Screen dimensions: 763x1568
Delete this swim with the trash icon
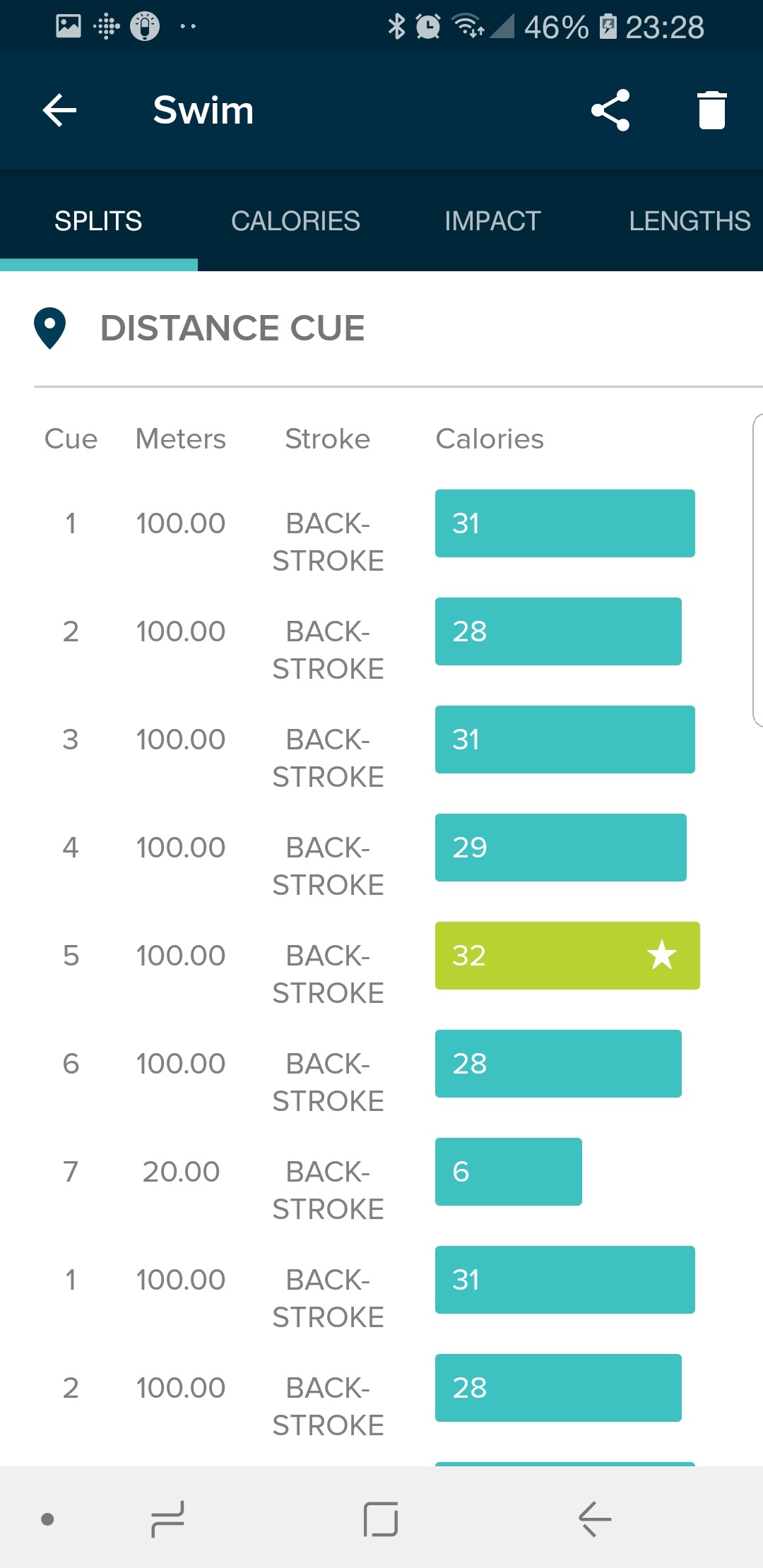point(712,110)
